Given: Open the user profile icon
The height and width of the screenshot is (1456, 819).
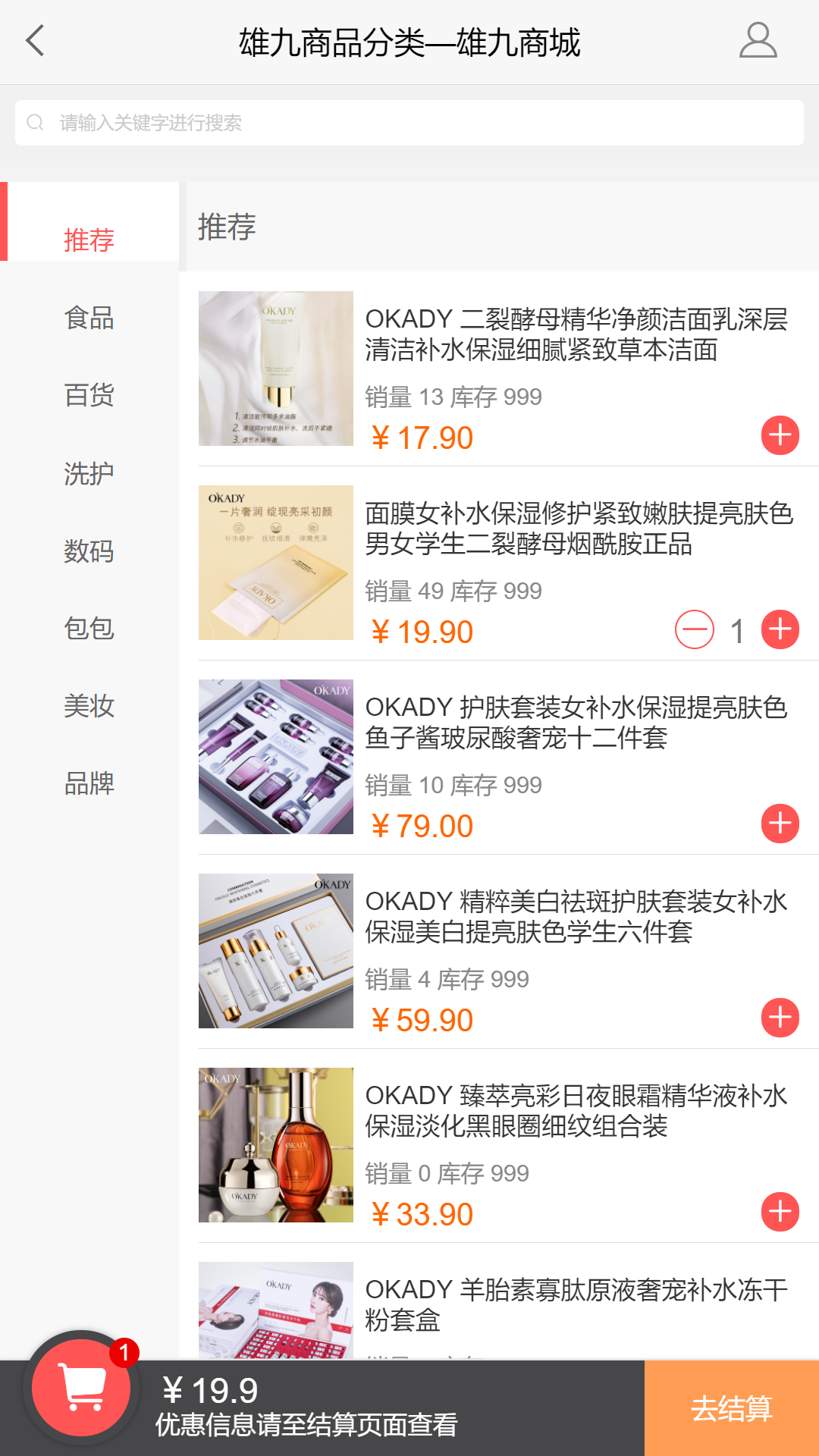Looking at the screenshot, I should 756,42.
